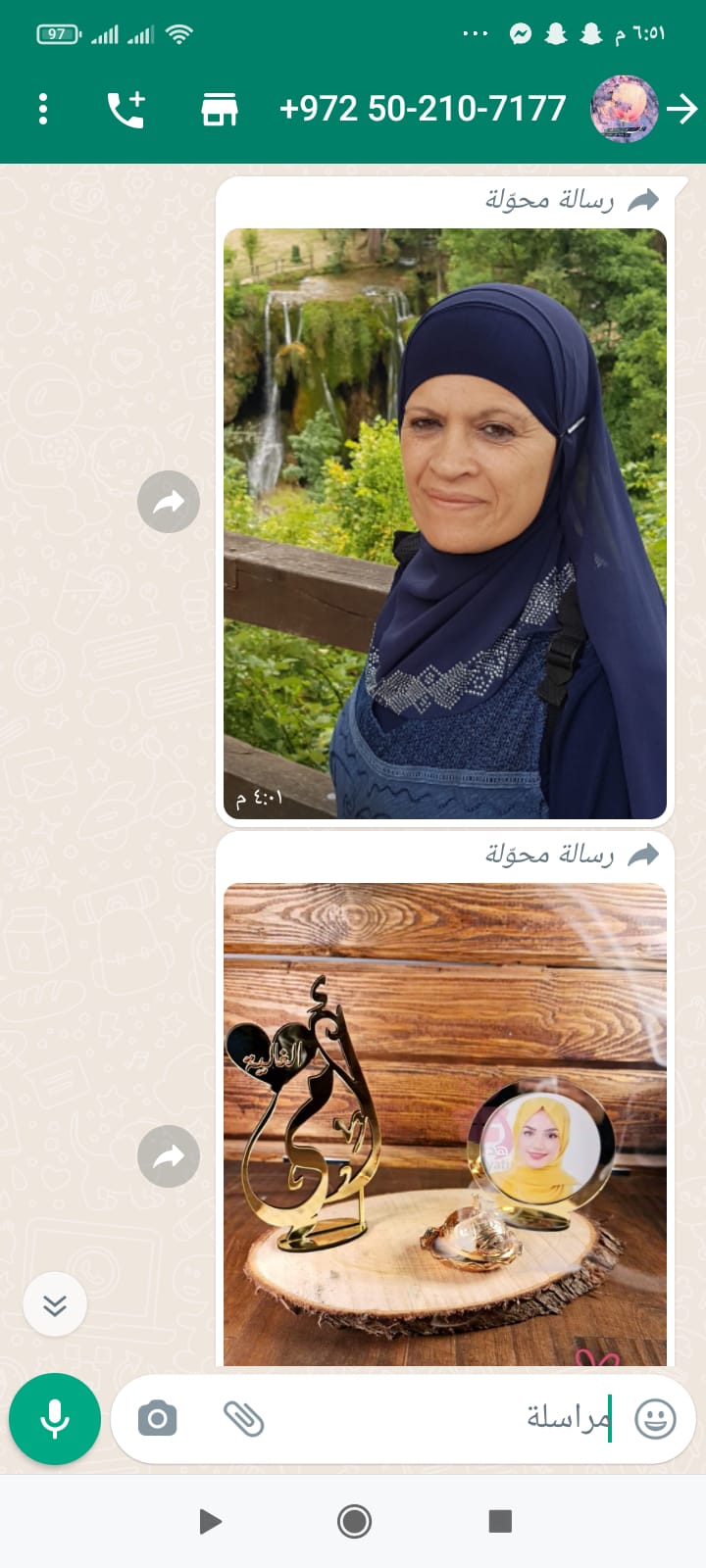The height and width of the screenshot is (1568, 706).
Task: Open the business catalog storefront icon
Action: pos(220,109)
